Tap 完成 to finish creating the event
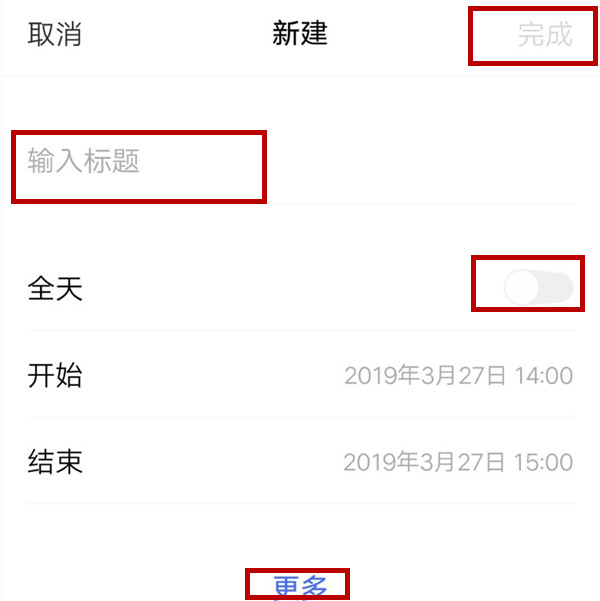The width and height of the screenshot is (600, 601). click(544, 35)
